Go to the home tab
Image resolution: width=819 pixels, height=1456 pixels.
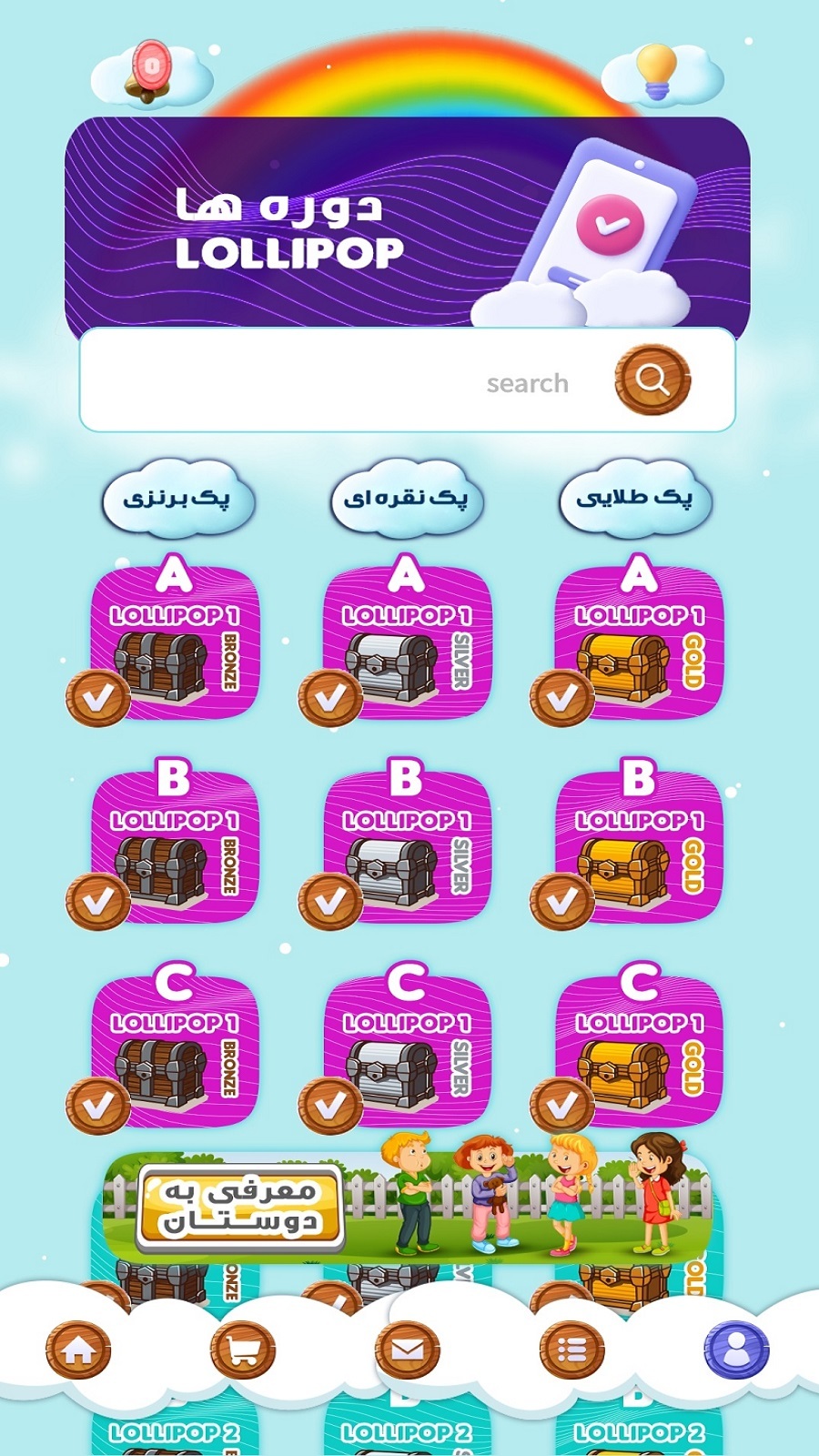coord(78,1350)
